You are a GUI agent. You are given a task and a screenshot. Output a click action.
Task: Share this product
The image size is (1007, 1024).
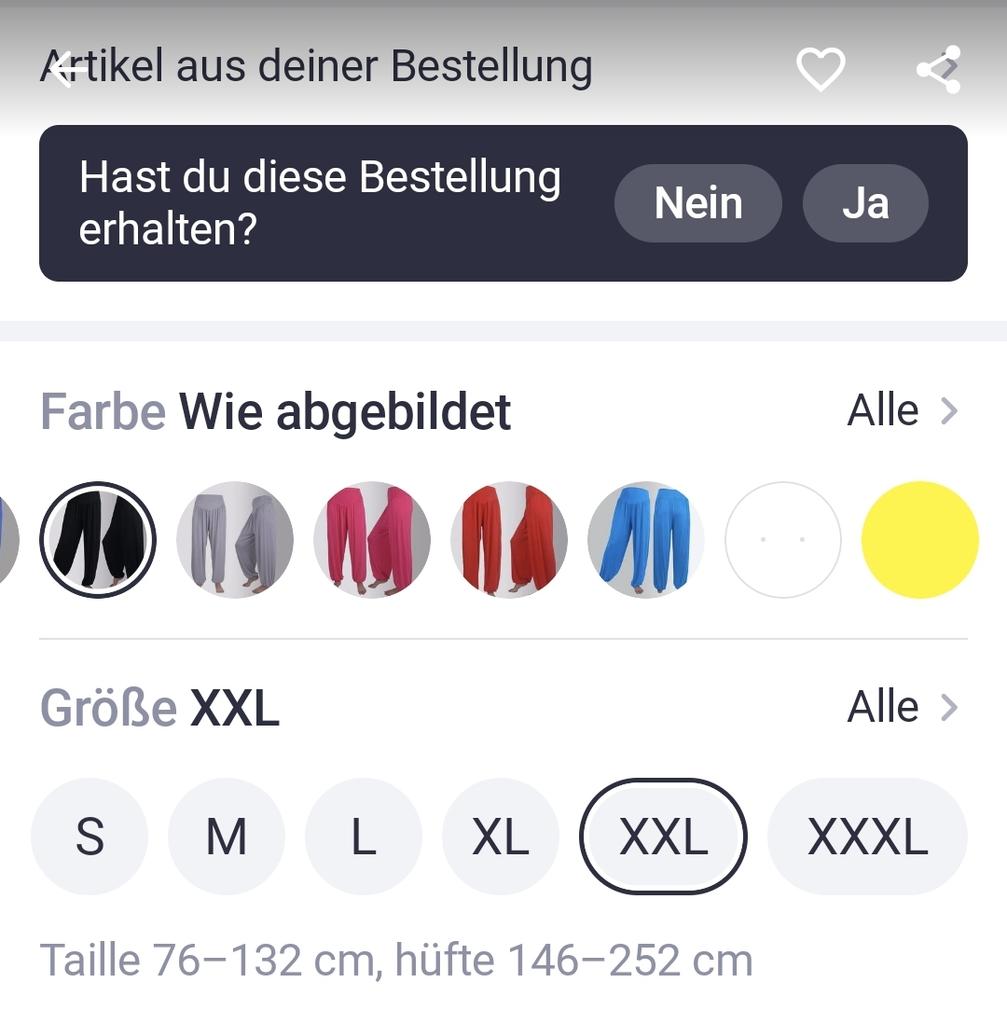[938, 70]
